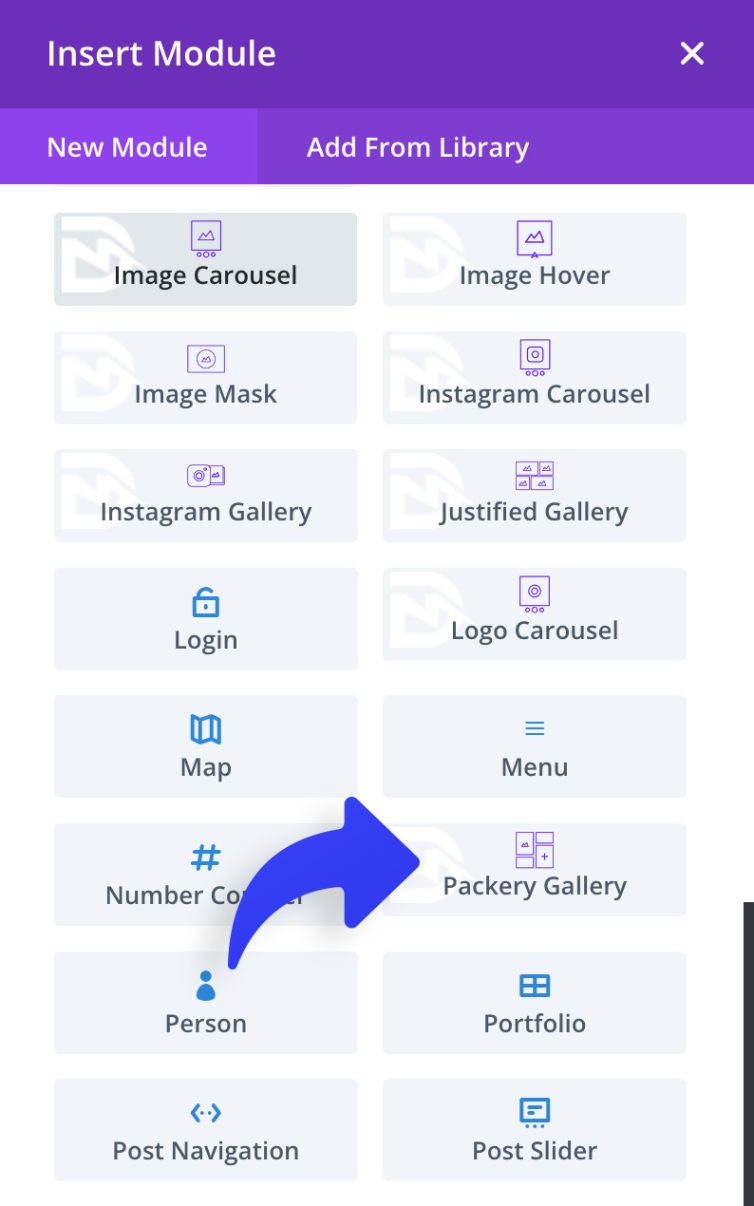Click the Image Mask module icon
This screenshot has height=1206, width=754.
tap(204, 359)
